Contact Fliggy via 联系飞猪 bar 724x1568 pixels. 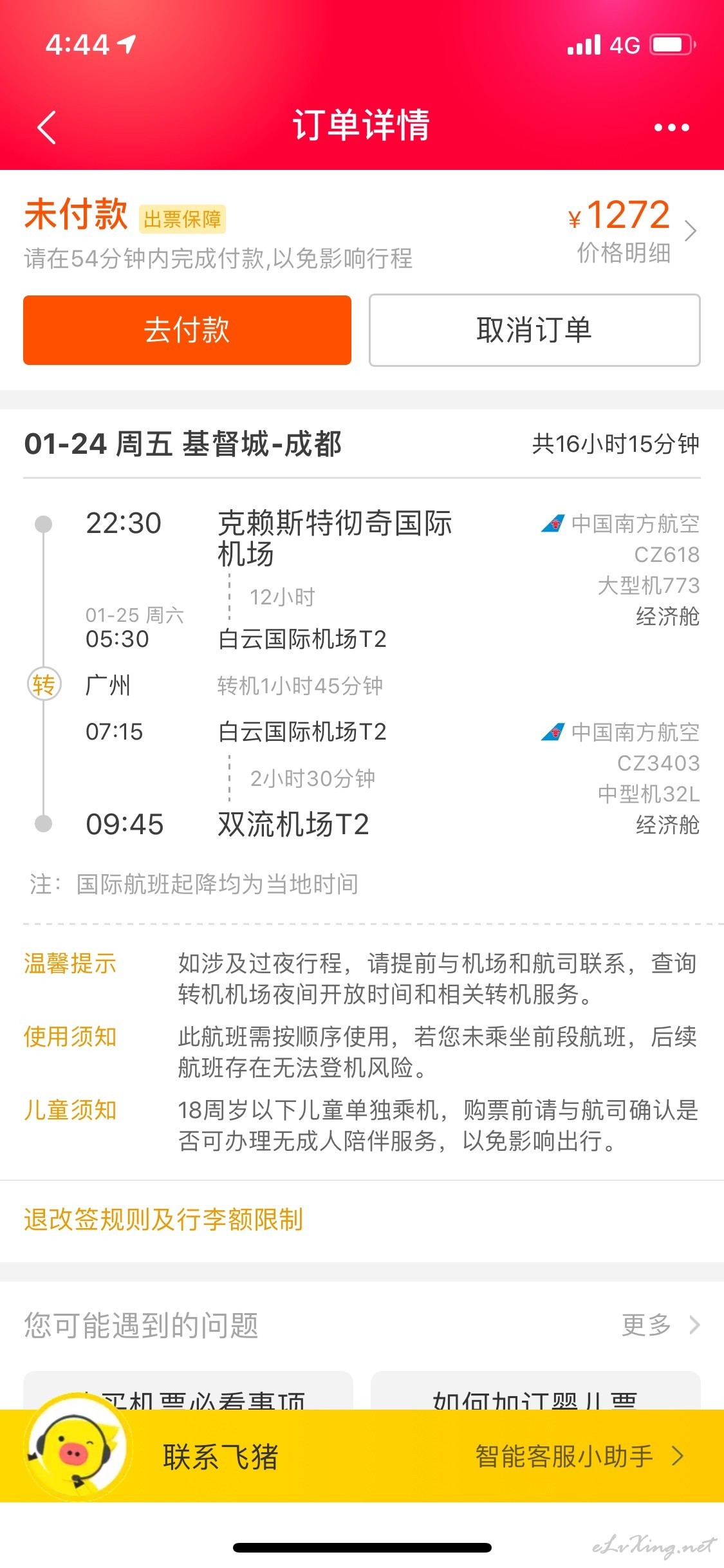pyautogui.click(x=362, y=1457)
